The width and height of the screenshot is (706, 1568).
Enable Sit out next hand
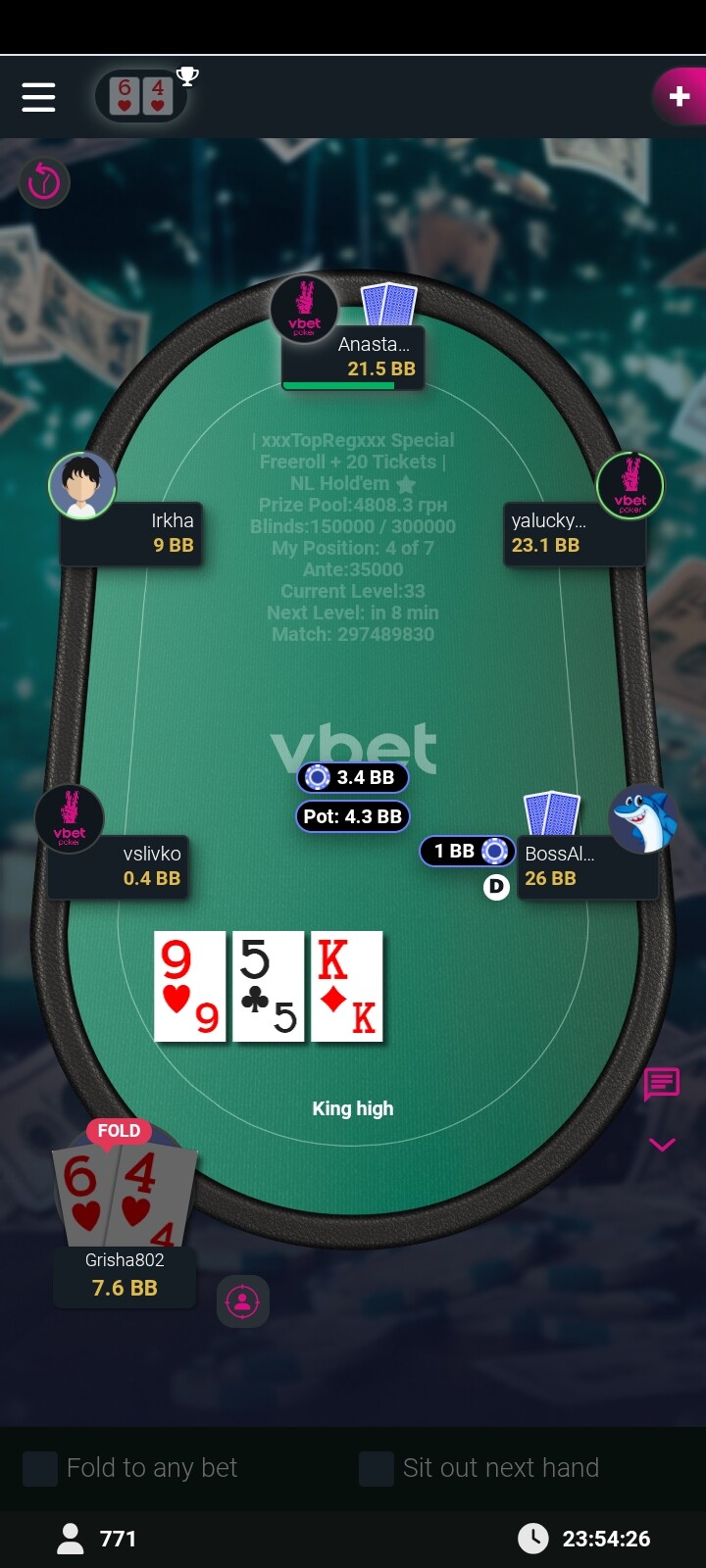377,1468
